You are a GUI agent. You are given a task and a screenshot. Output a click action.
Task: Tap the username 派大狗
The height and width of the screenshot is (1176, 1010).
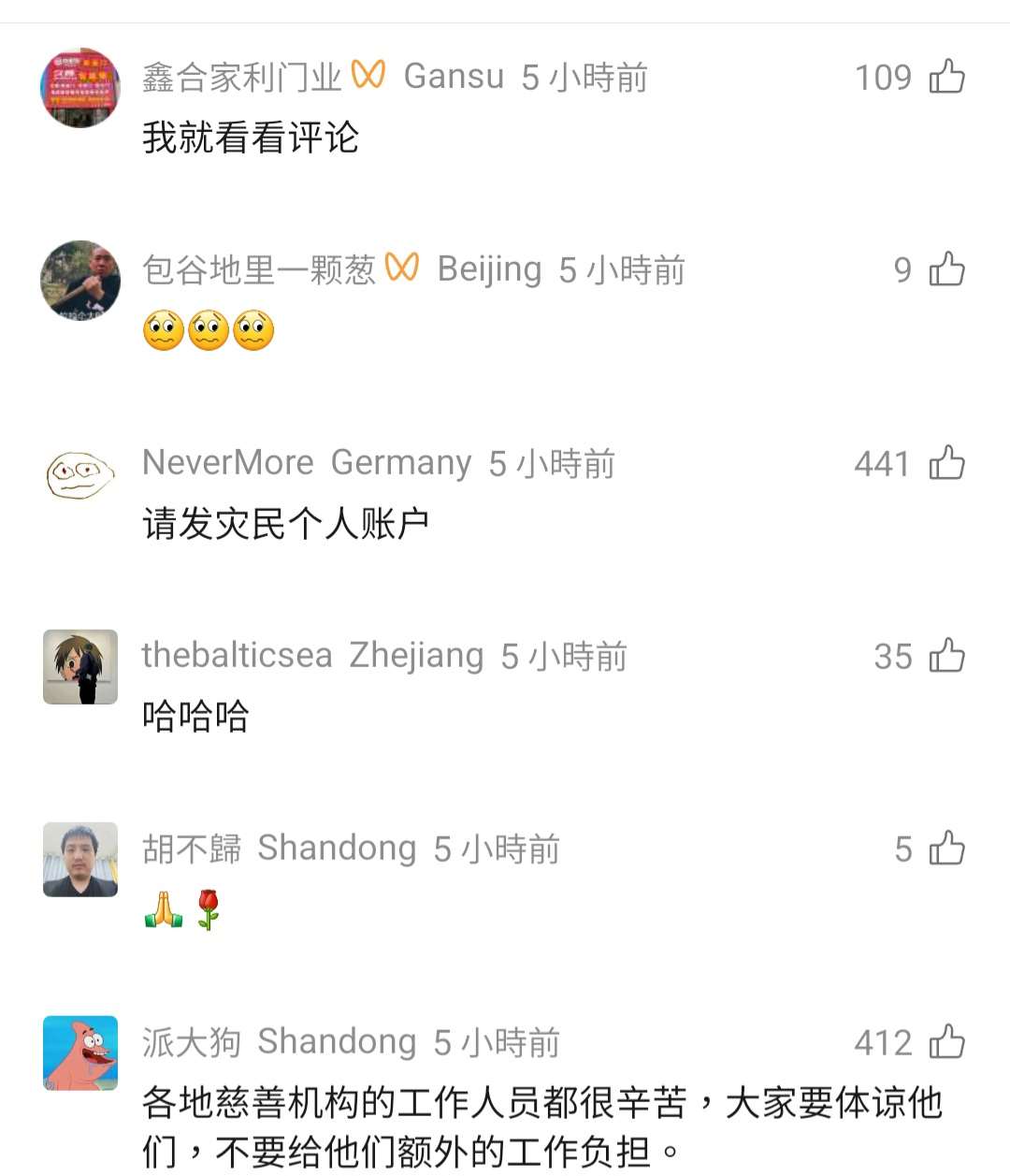tap(192, 1041)
